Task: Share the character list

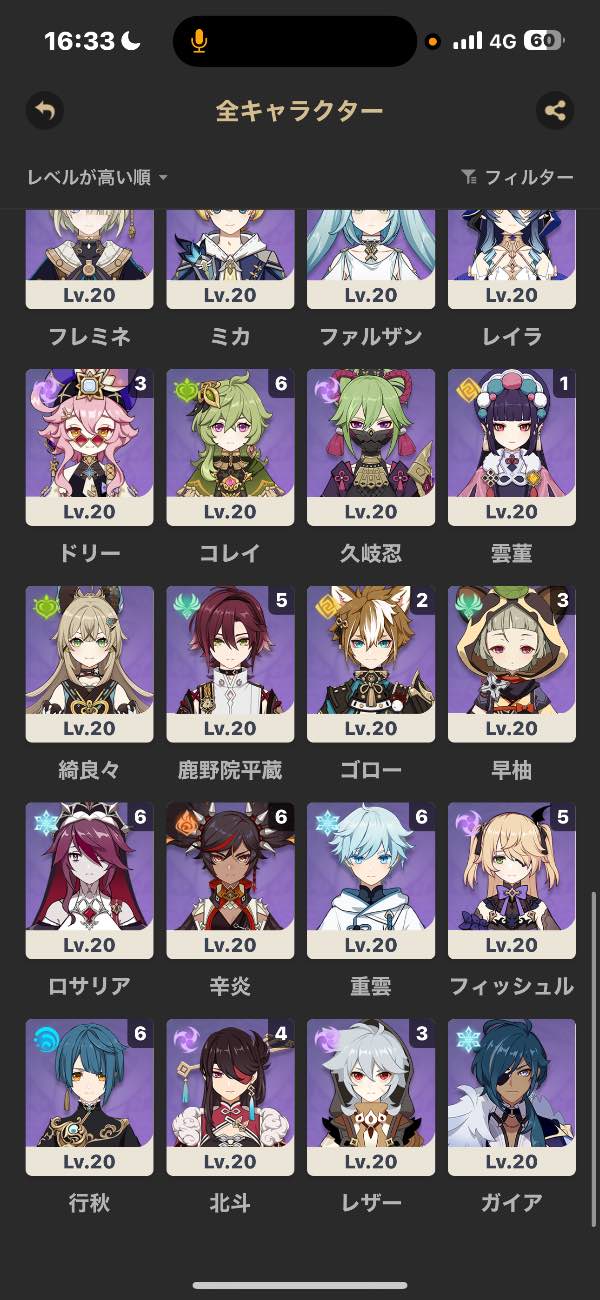Action: pos(555,110)
